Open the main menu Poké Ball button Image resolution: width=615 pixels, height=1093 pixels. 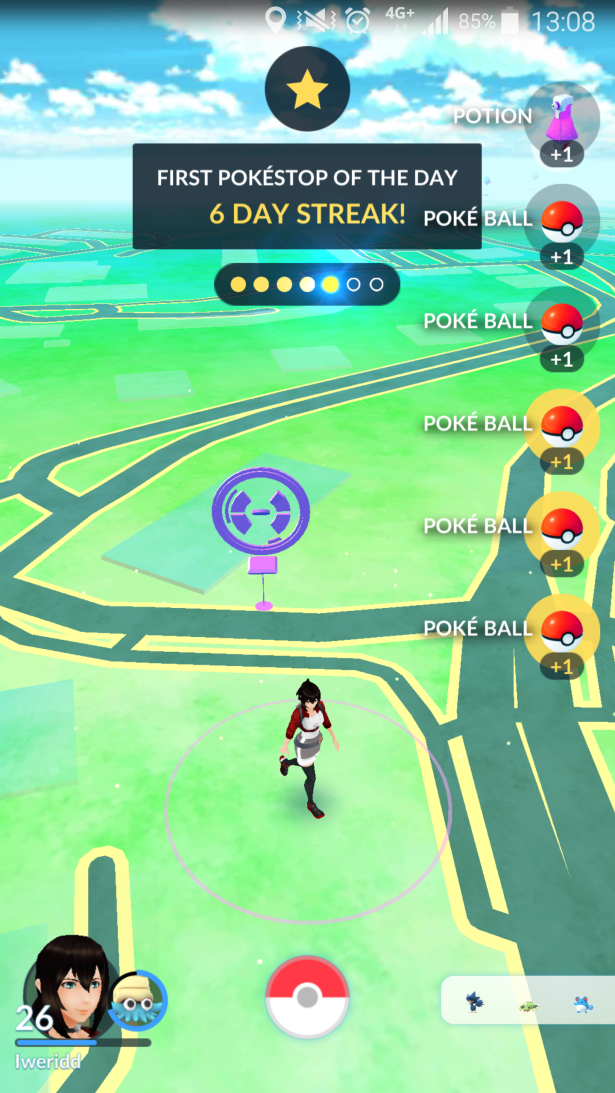(307, 997)
